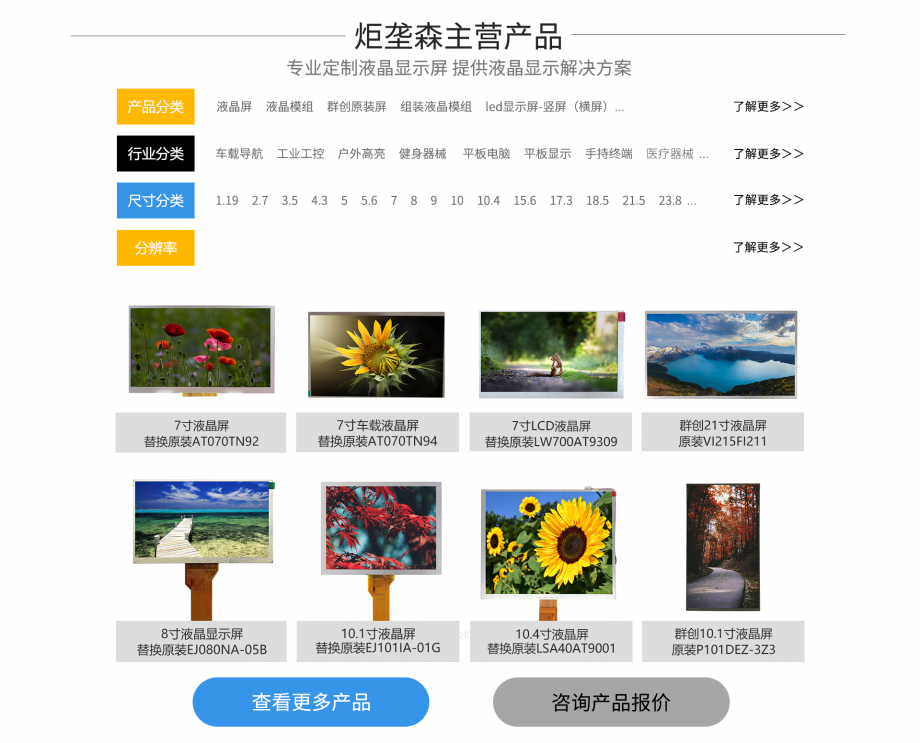This screenshot has width=920, height=743.
Task: Choose the 车载导航 industry link
Action: (x=239, y=154)
